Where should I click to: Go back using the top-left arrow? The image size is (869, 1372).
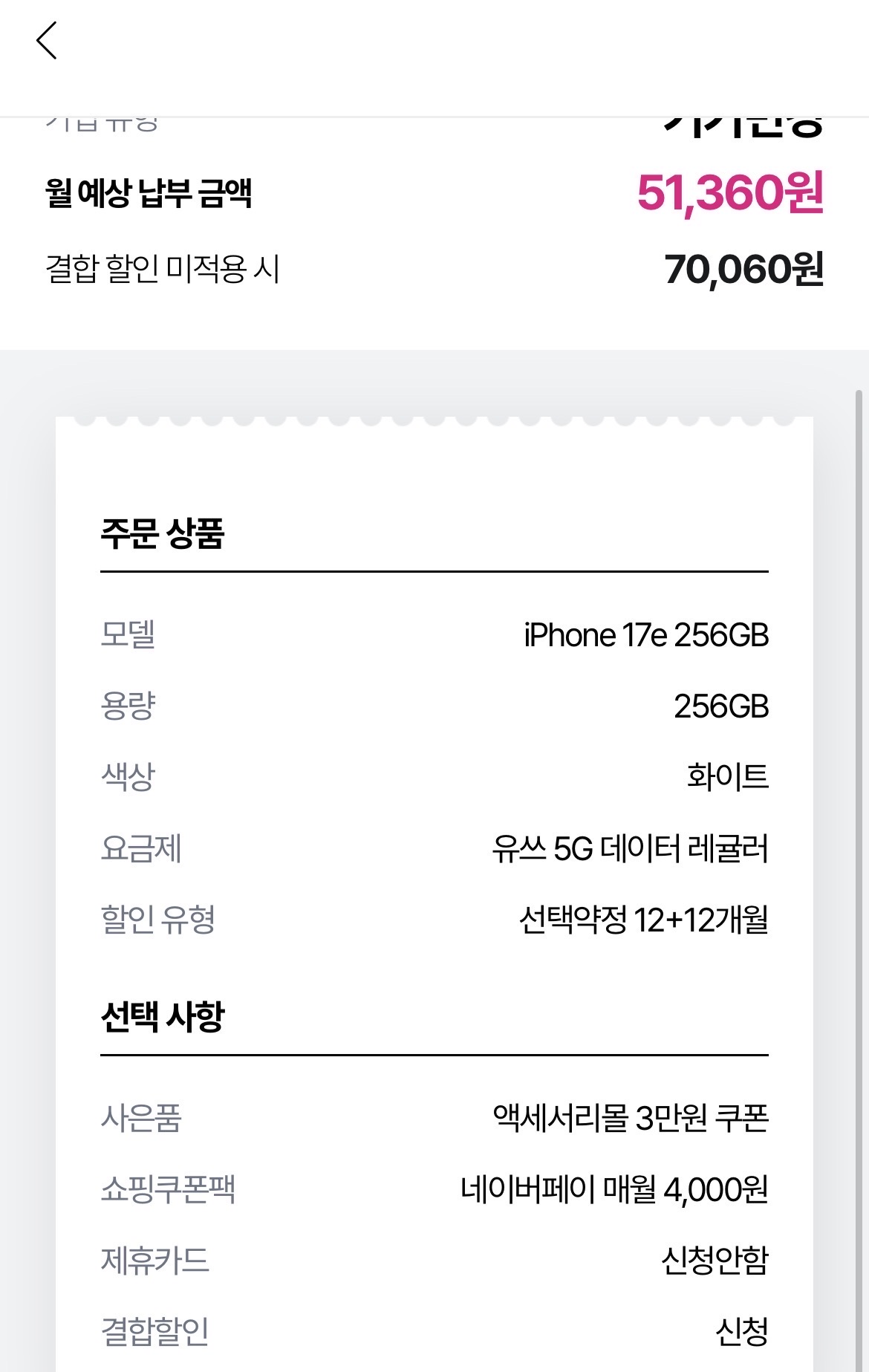[47, 40]
